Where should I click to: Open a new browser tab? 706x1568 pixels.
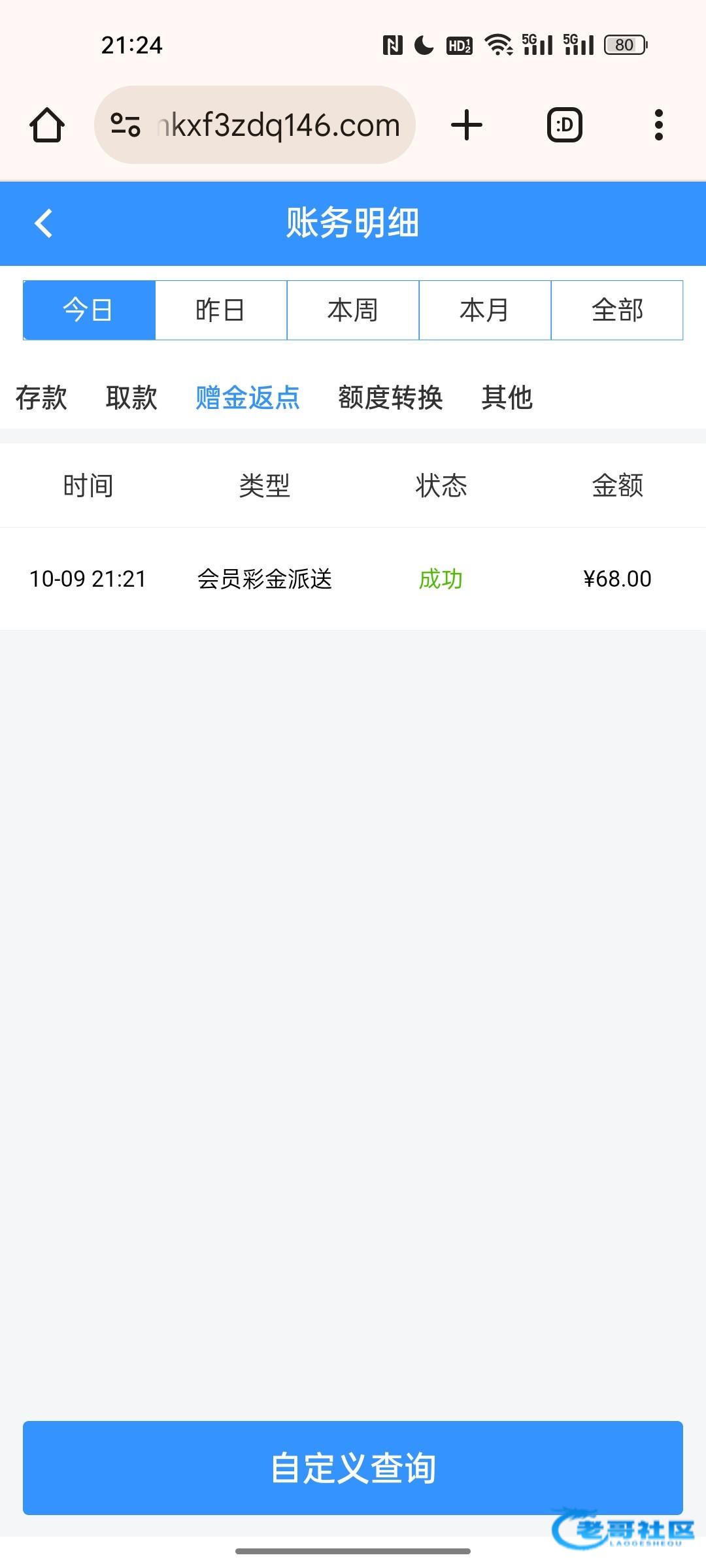(x=467, y=125)
